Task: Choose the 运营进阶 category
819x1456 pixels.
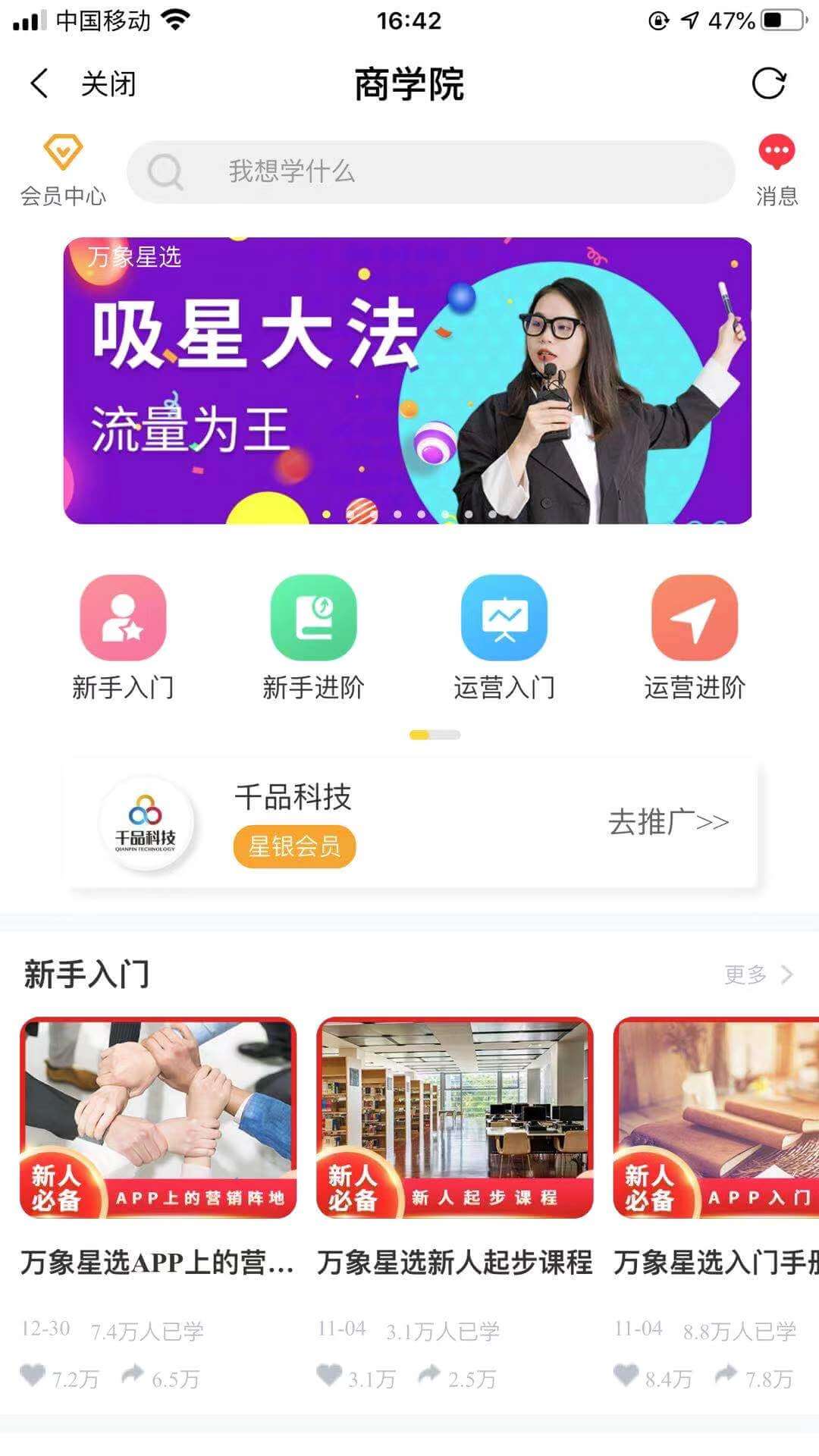Action: coord(695,618)
